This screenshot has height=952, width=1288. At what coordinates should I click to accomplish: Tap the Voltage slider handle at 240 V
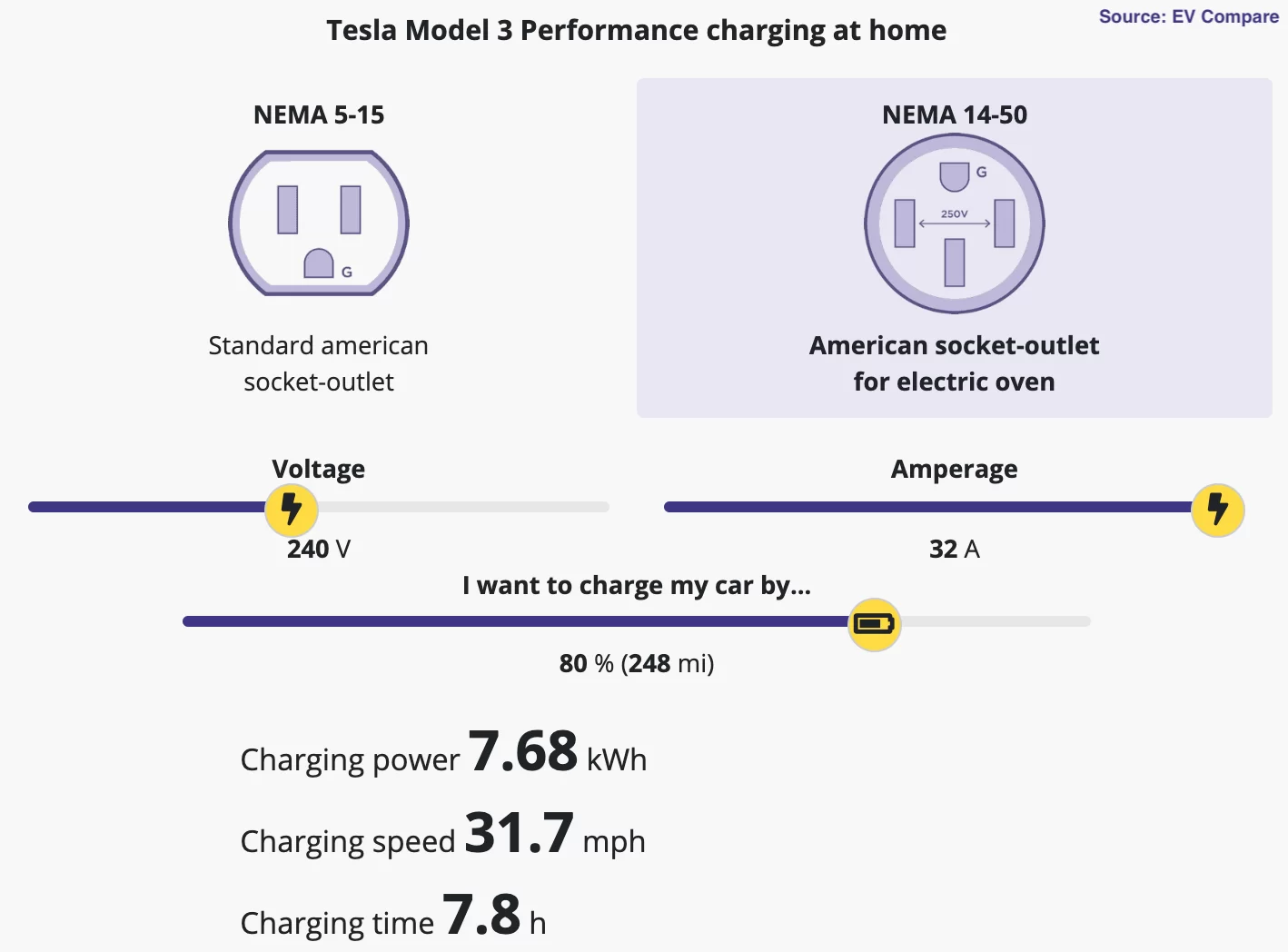(x=292, y=510)
